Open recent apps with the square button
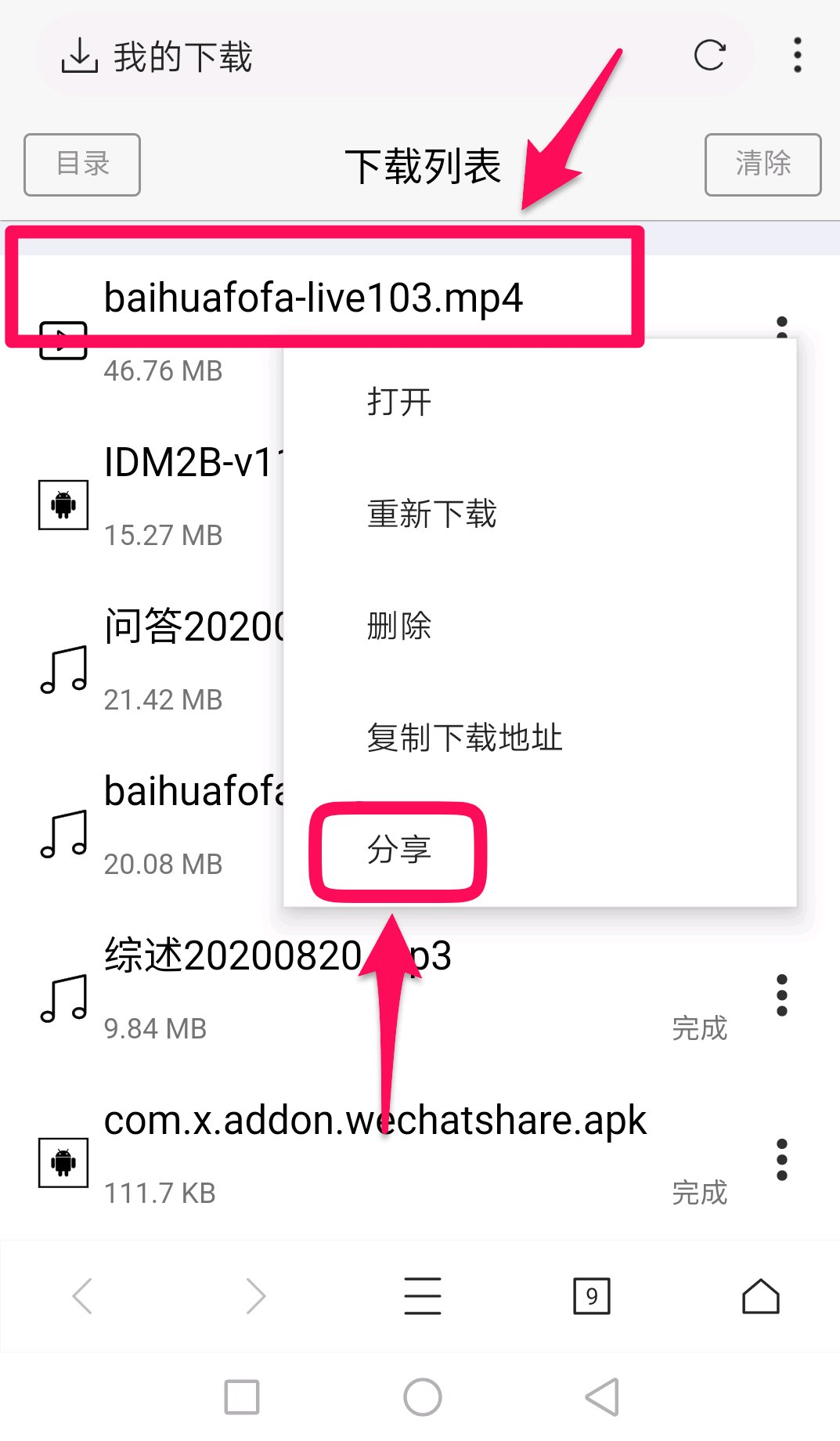This screenshot has height=1441, width=840. tap(242, 1397)
